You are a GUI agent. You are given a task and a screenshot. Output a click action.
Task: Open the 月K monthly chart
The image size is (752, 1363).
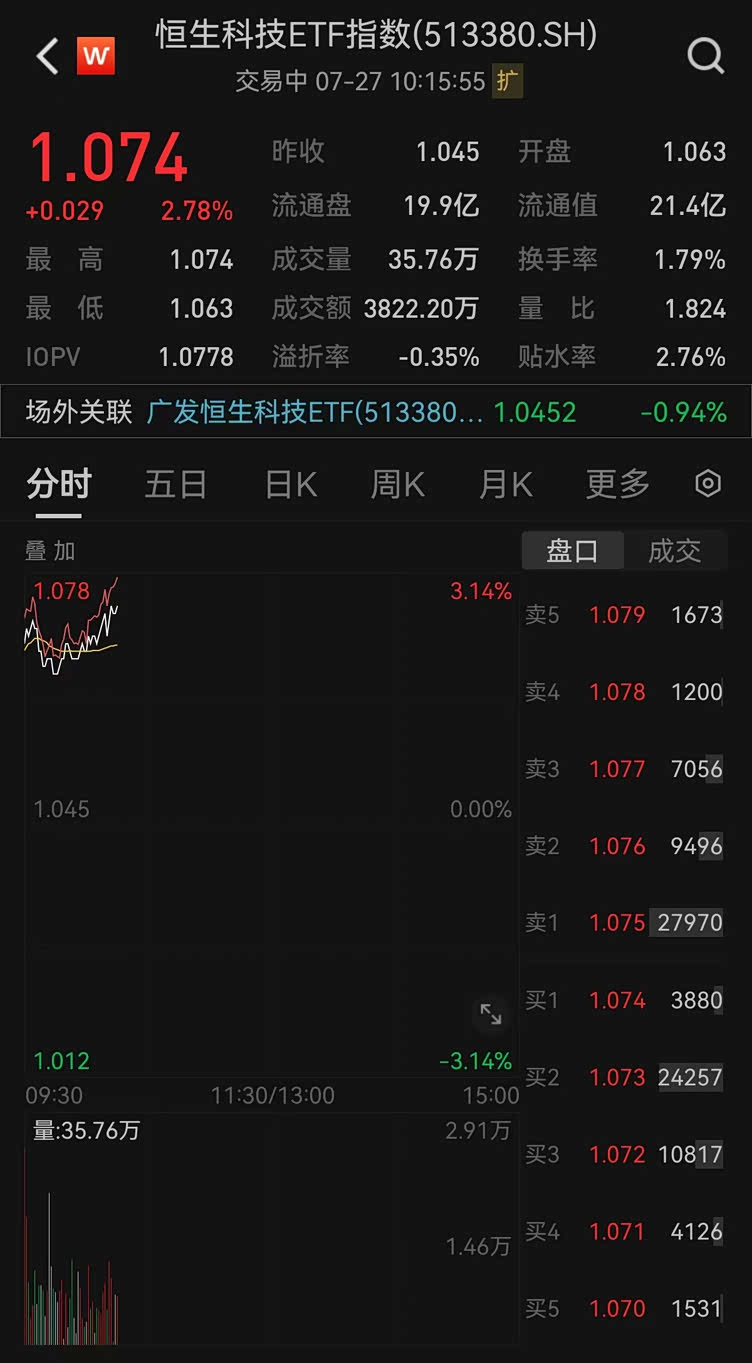pos(503,483)
